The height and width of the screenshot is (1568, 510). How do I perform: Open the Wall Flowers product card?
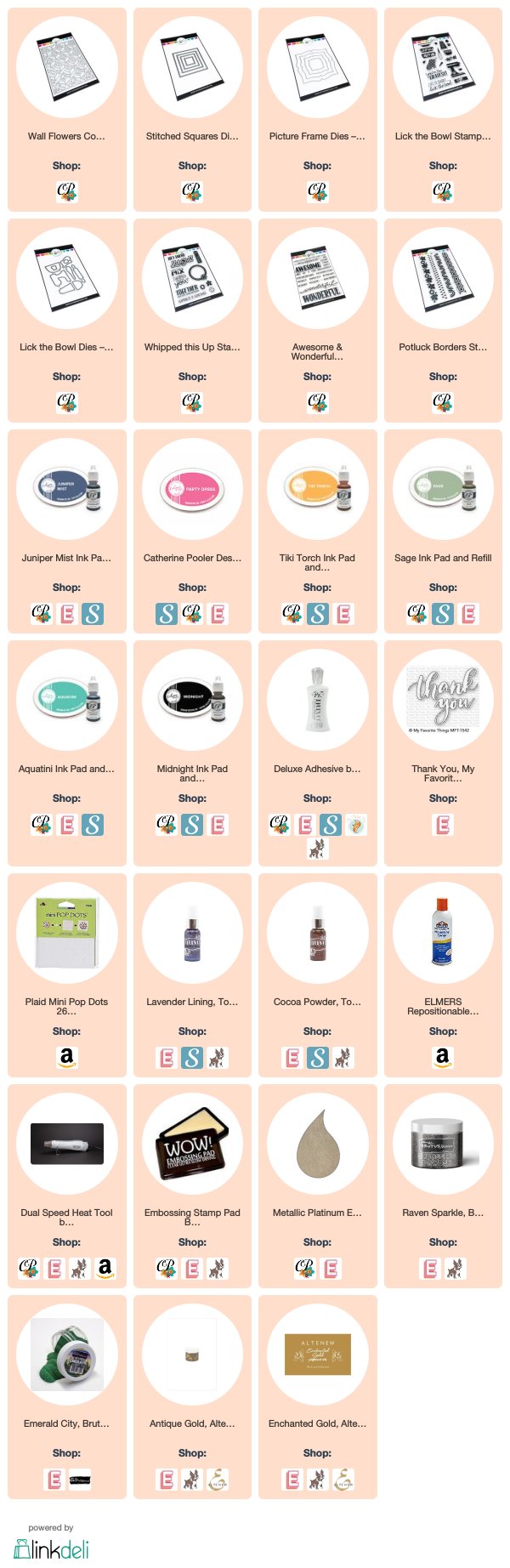66,136
